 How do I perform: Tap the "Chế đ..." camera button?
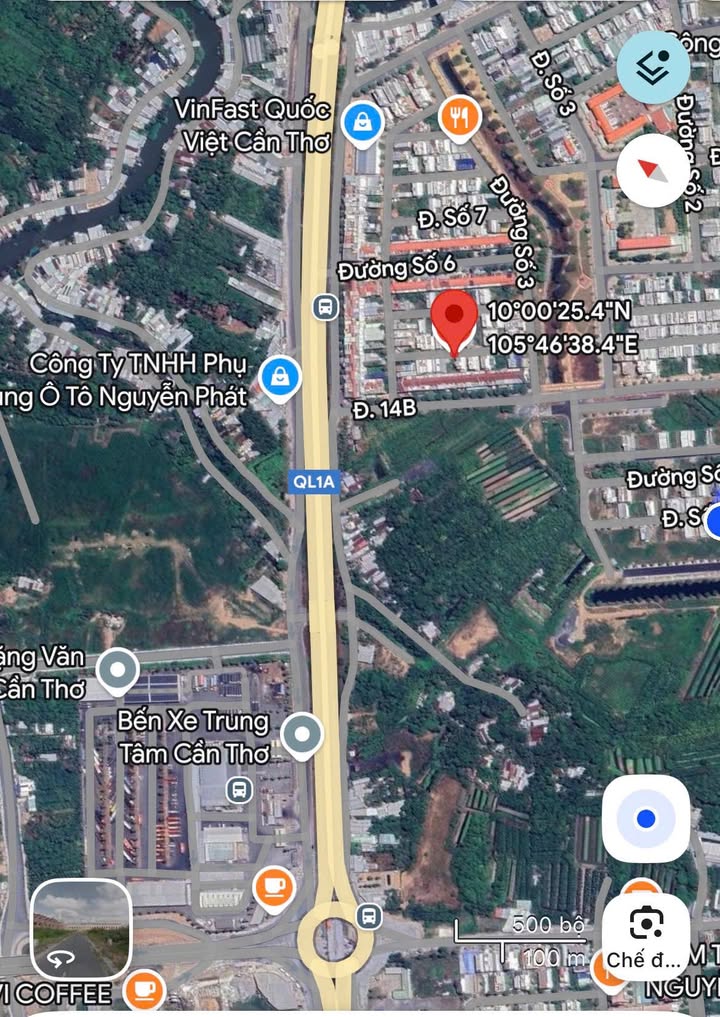[645, 936]
